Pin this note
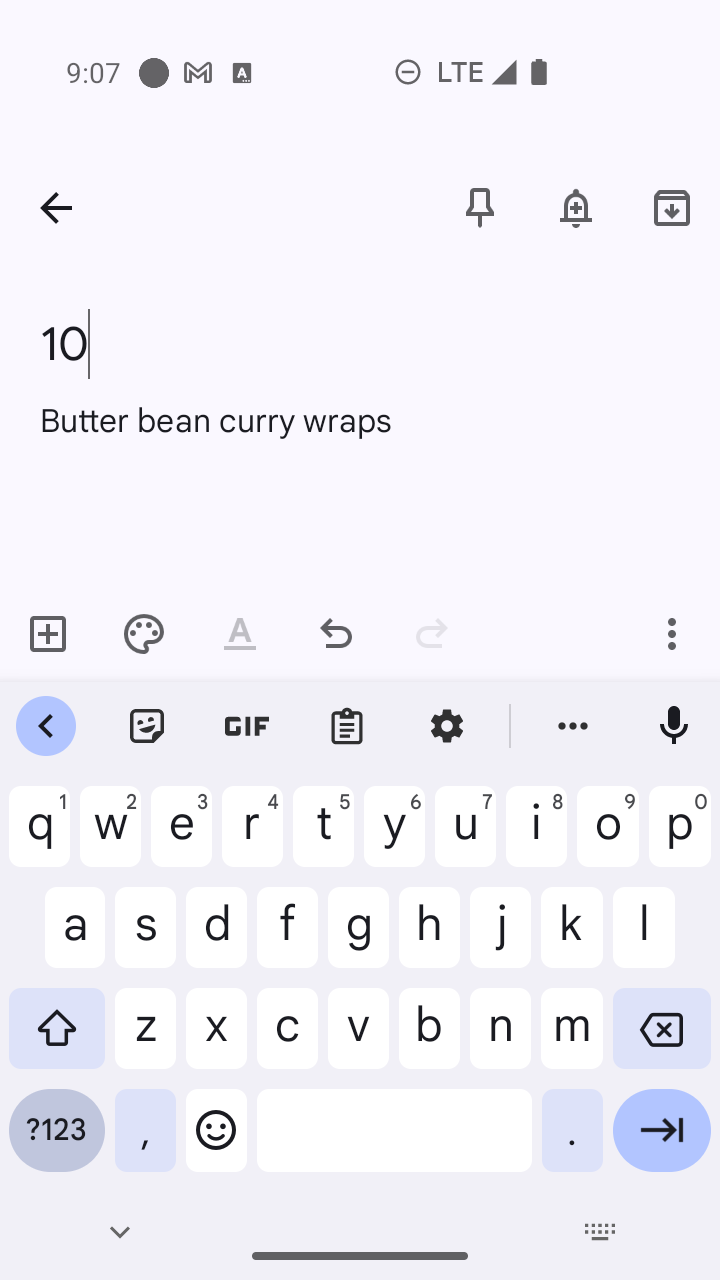Screen dimensions: 720x1280 480,208
